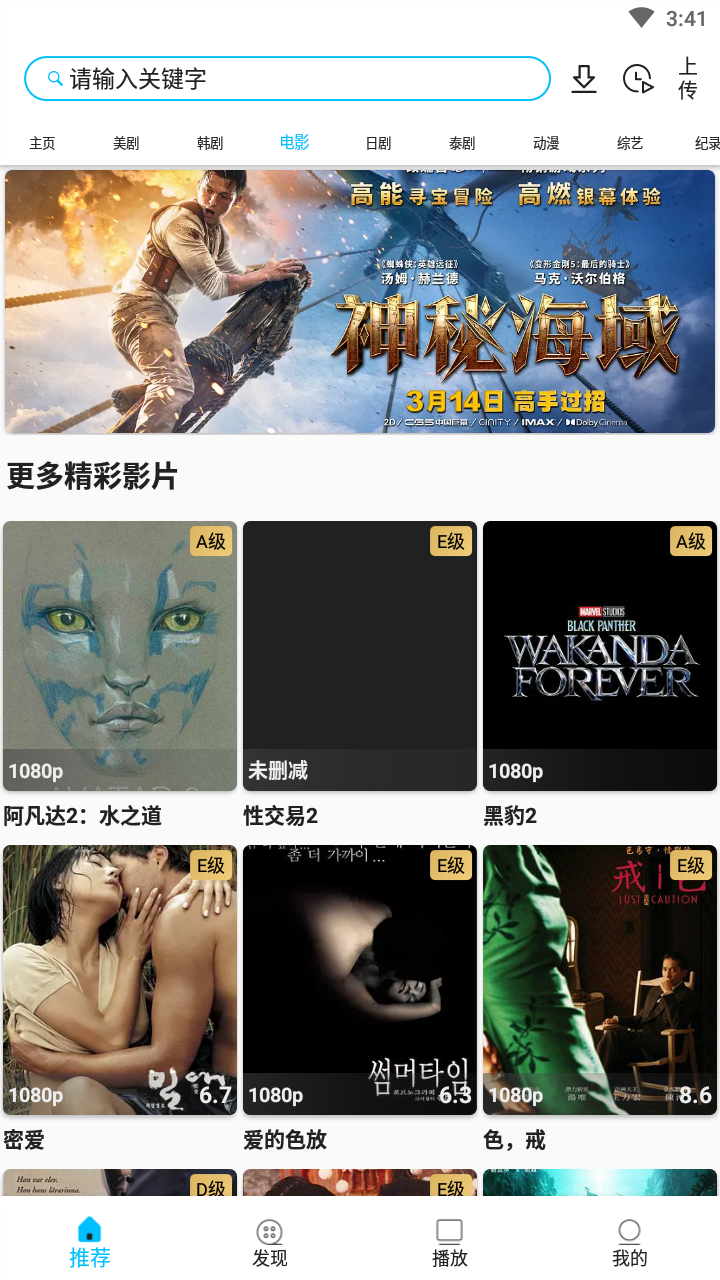
Task: Open the 色，戒 movie rated 8.6
Action: click(x=599, y=980)
